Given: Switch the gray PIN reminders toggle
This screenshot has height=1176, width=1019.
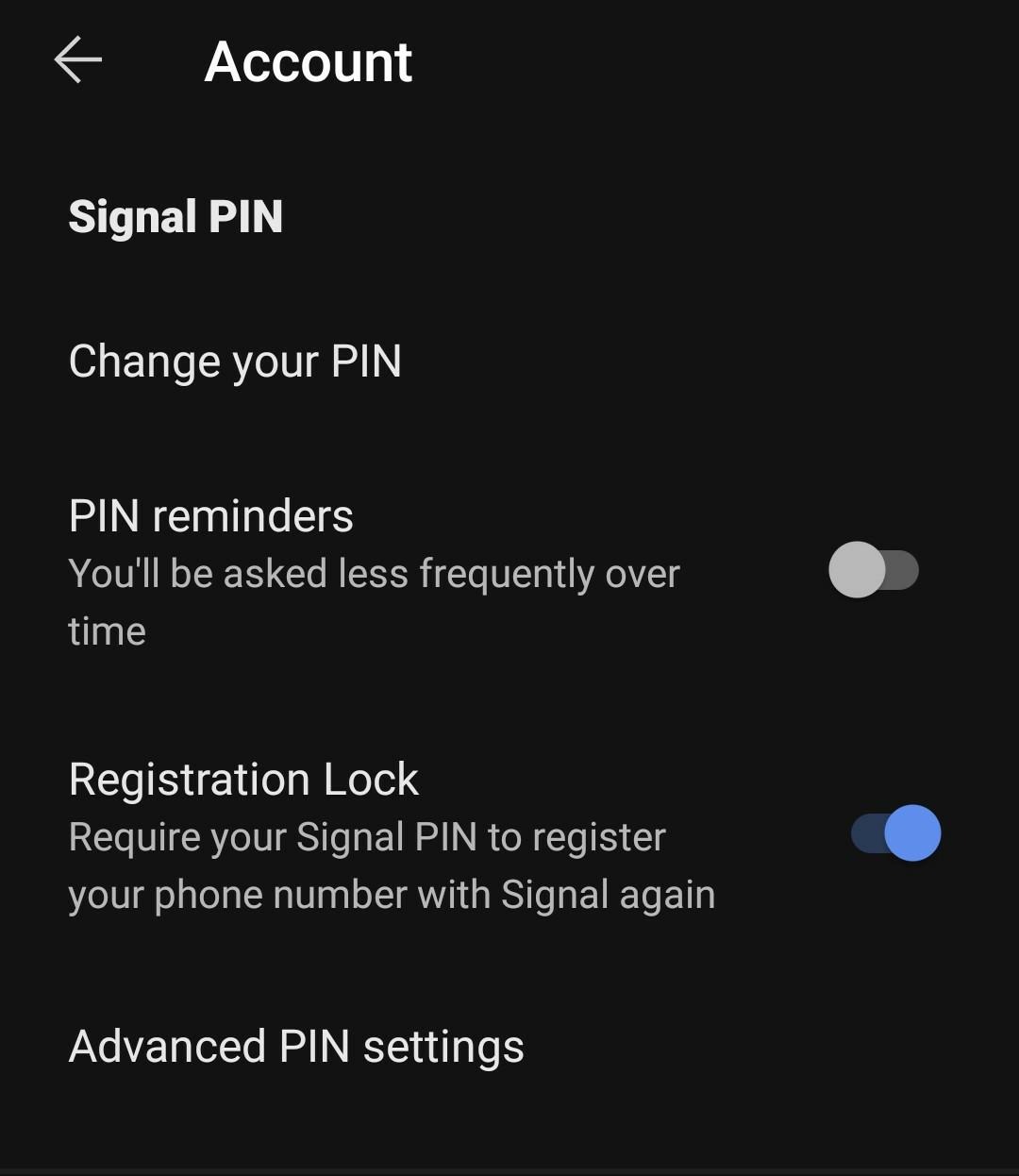Looking at the screenshot, I should [x=873, y=568].
